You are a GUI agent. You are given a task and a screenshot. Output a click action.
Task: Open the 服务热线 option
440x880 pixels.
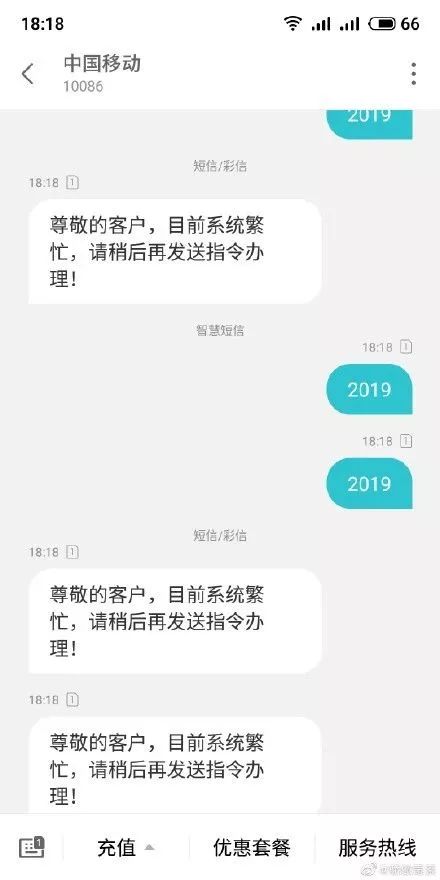tap(377, 847)
